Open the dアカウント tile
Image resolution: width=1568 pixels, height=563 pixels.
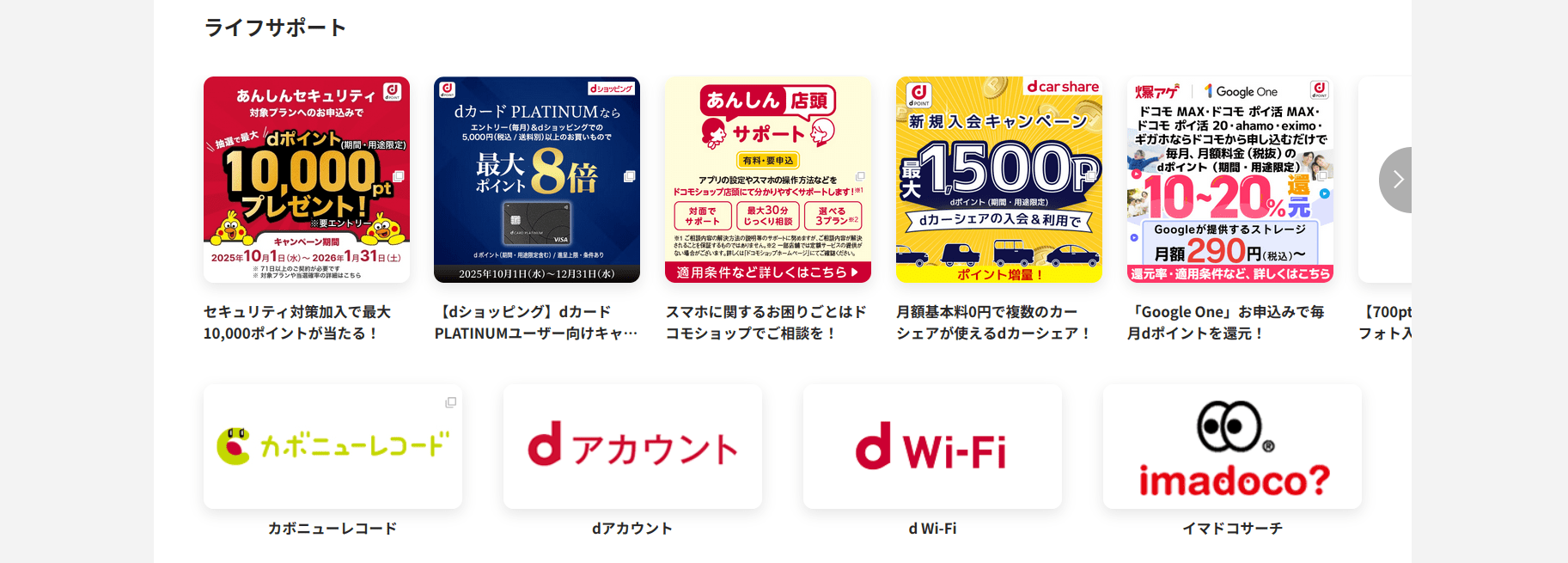(631, 447)
